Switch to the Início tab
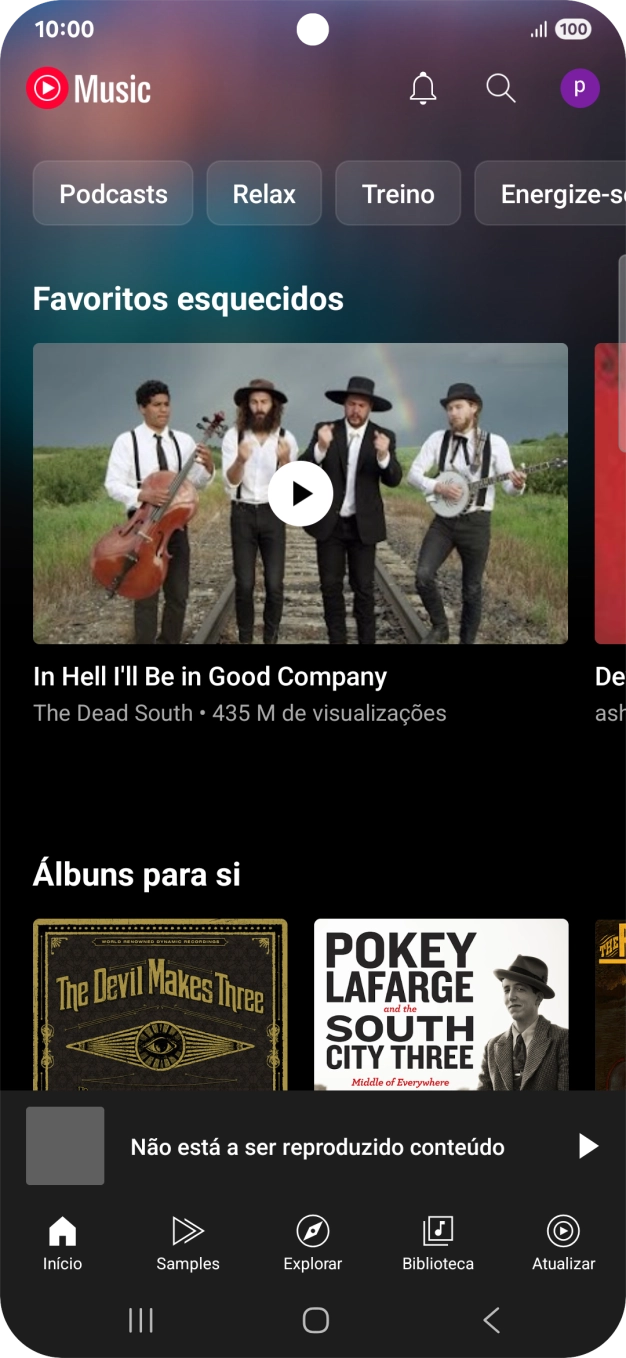 point(62,1243)
